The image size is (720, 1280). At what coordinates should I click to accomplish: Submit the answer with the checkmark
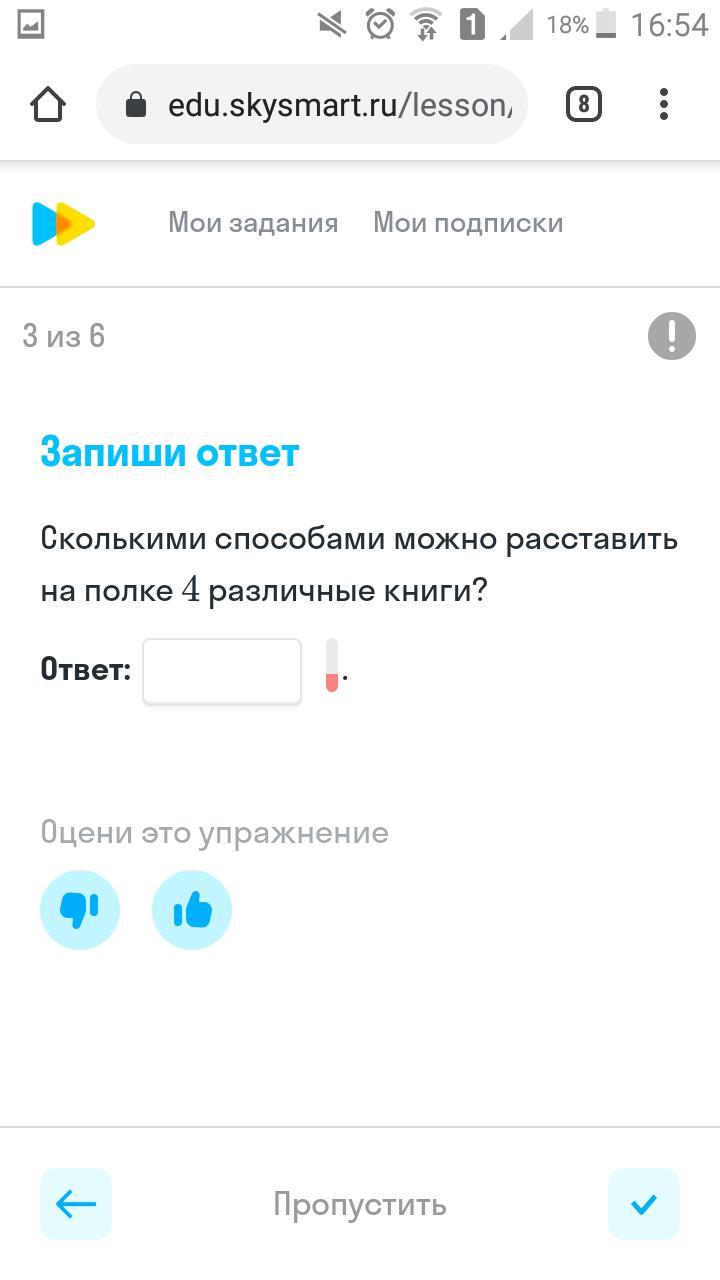click(x=644, y=1204)
